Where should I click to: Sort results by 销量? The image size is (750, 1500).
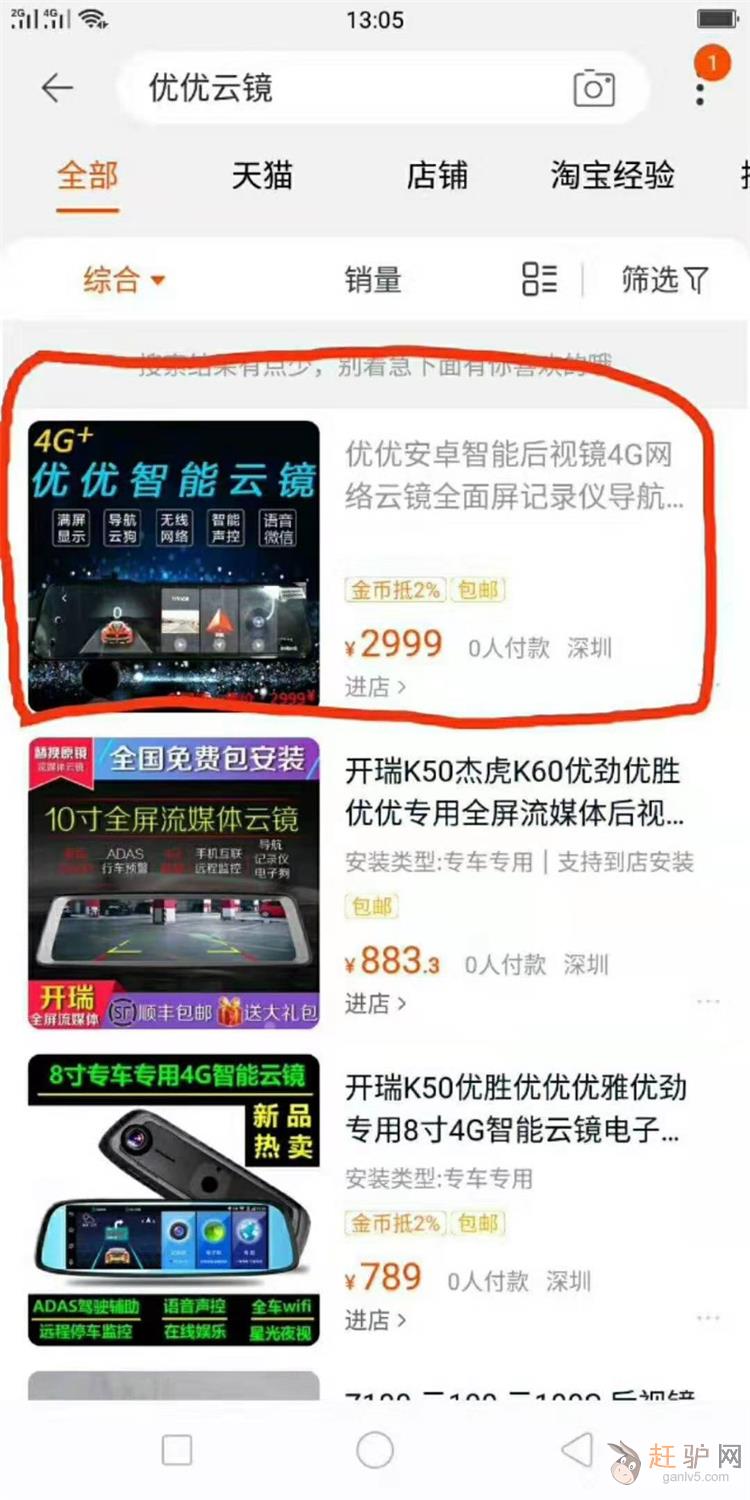[x=373, y=280]
